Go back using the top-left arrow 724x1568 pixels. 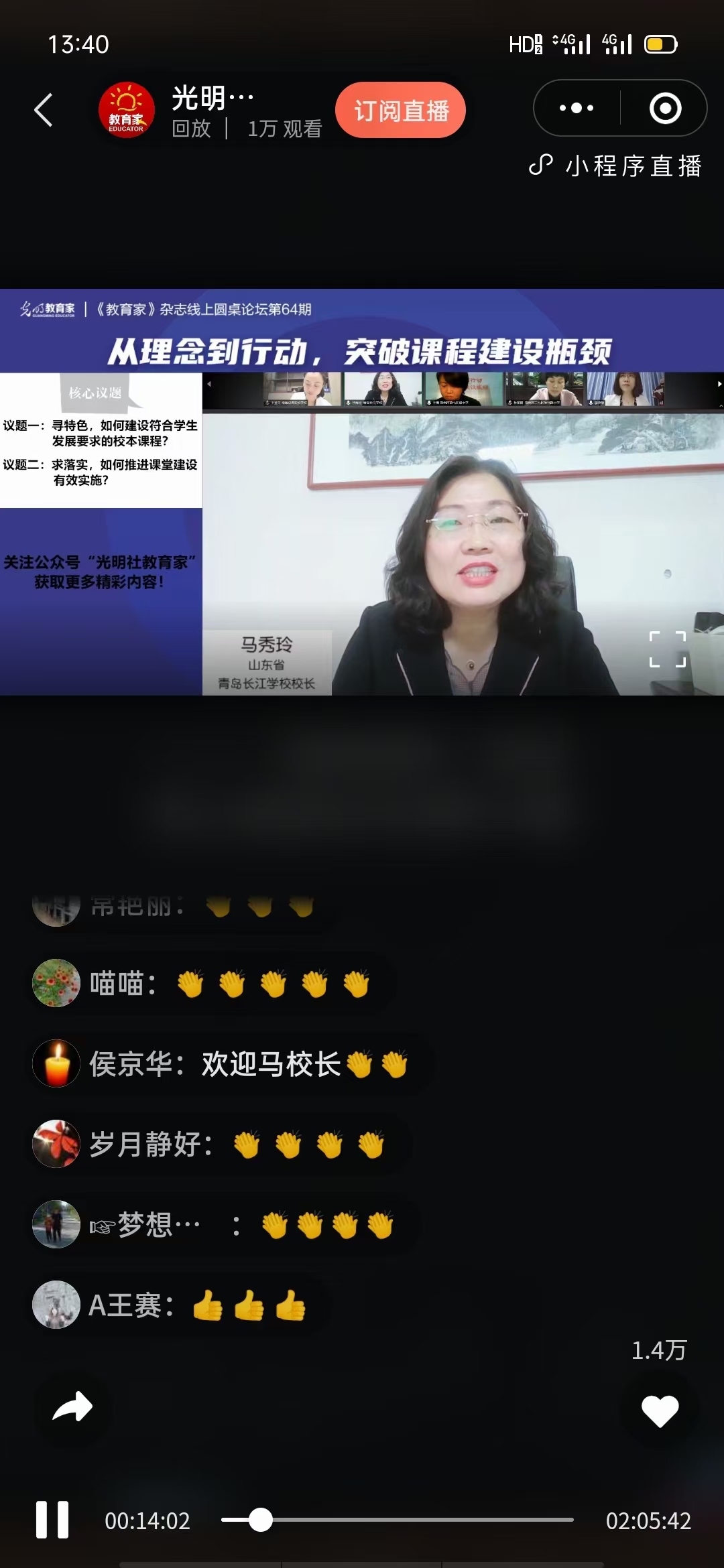coord(44,111)
